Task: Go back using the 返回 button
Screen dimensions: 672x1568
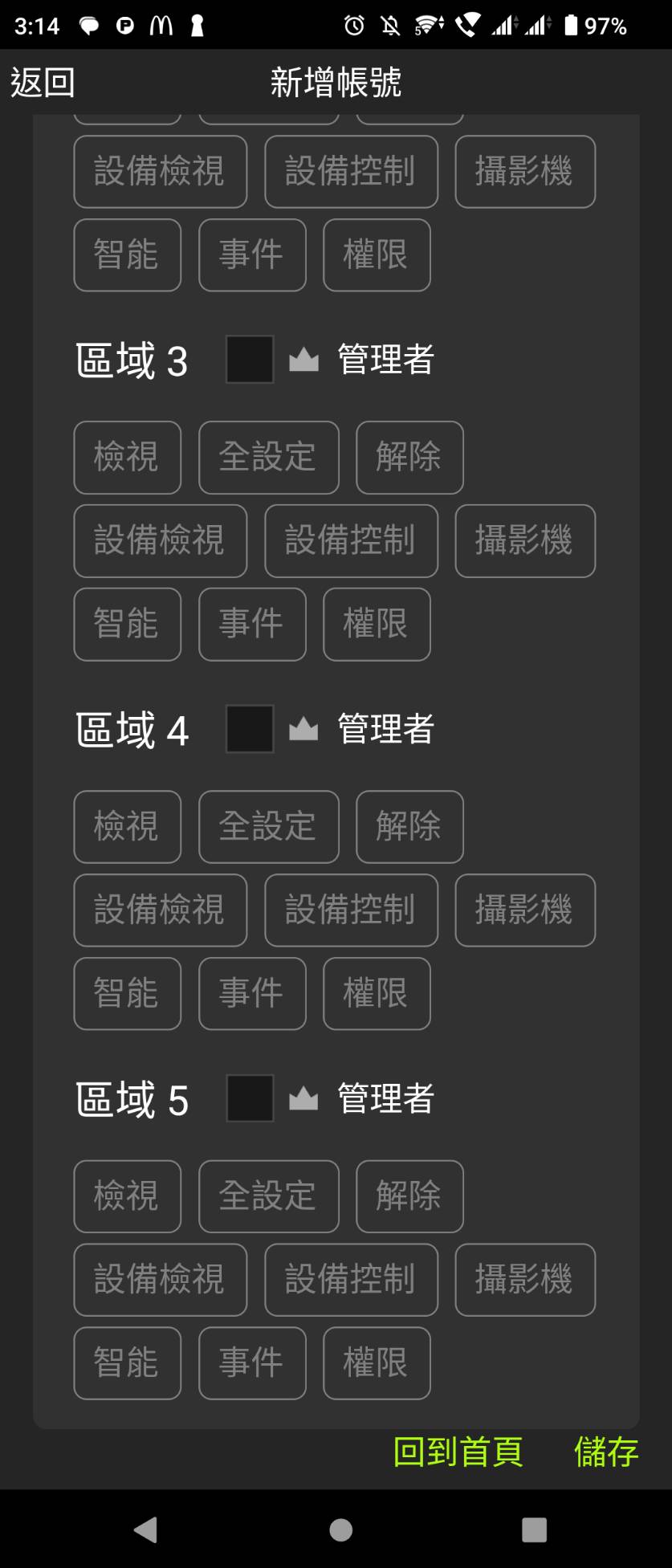Action: click(x=43, y=82)
